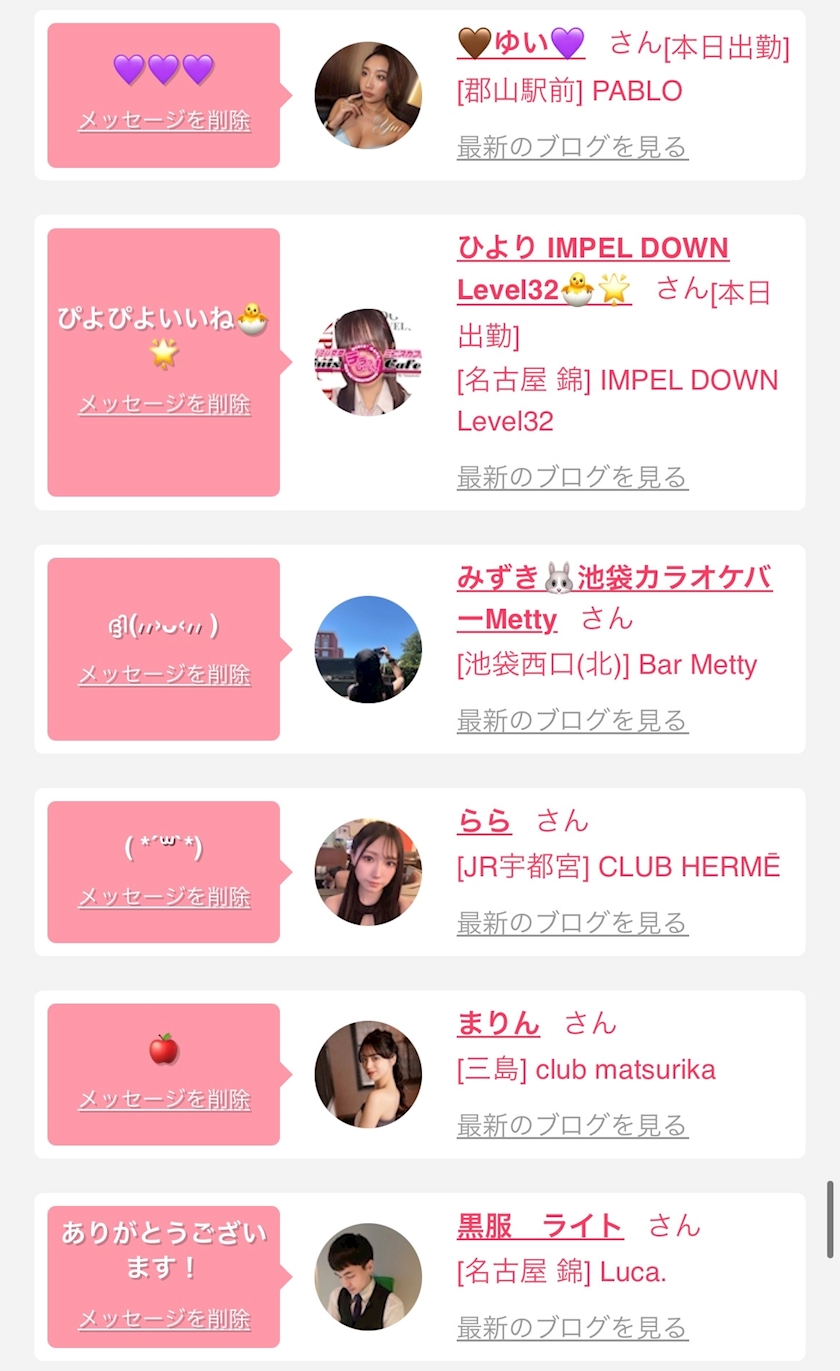The width and height of the screenshot is (840, 1371).
Task: View the latest blog of らら at CLUB HERMĒ
Action: (572, 922)
